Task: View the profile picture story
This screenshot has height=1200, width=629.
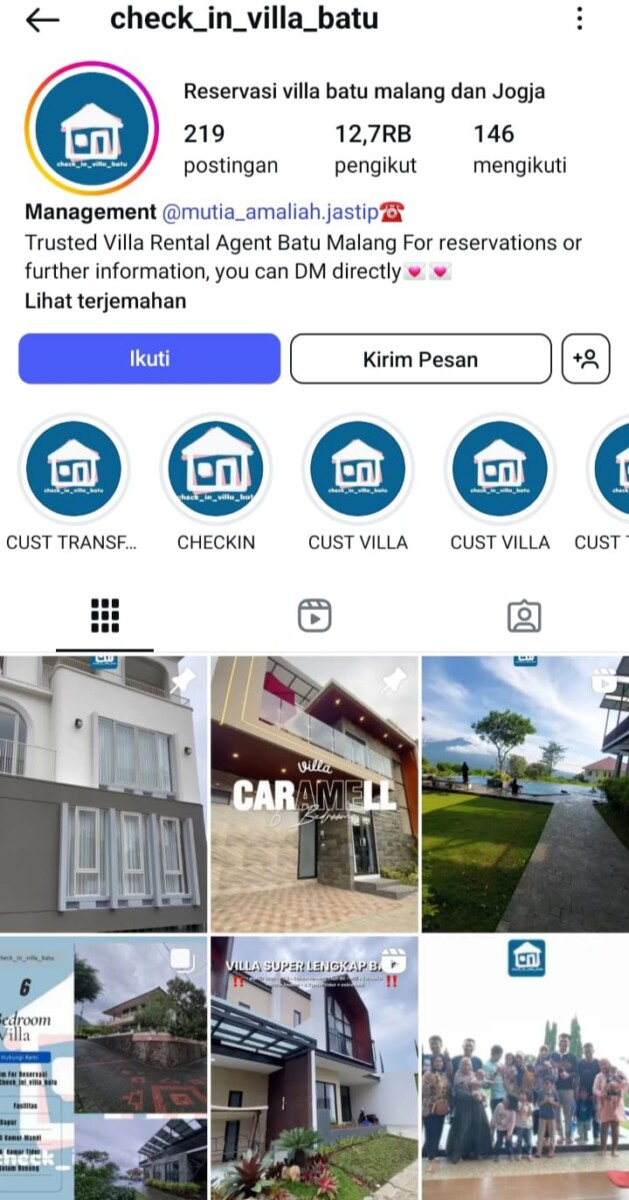Action: tap(92, 128)
